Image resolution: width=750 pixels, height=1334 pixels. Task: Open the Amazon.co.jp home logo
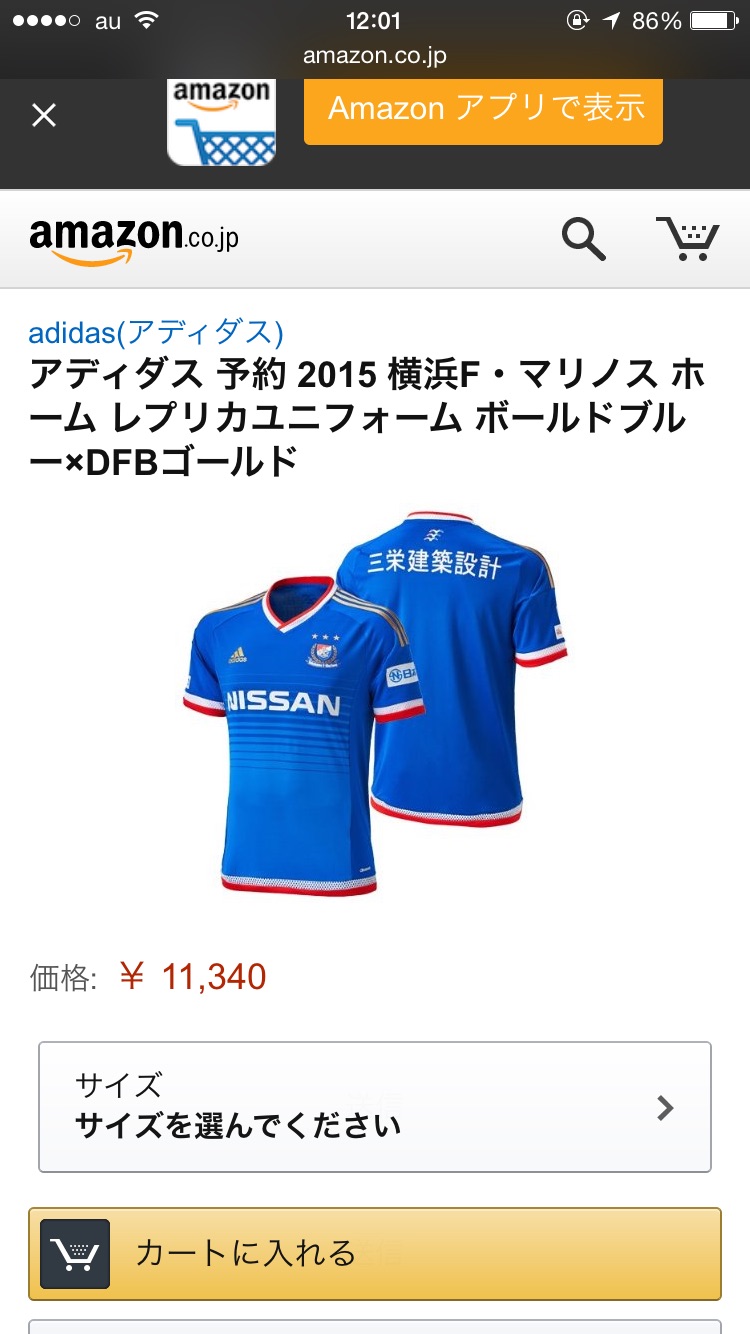click(x=134, y=240)
